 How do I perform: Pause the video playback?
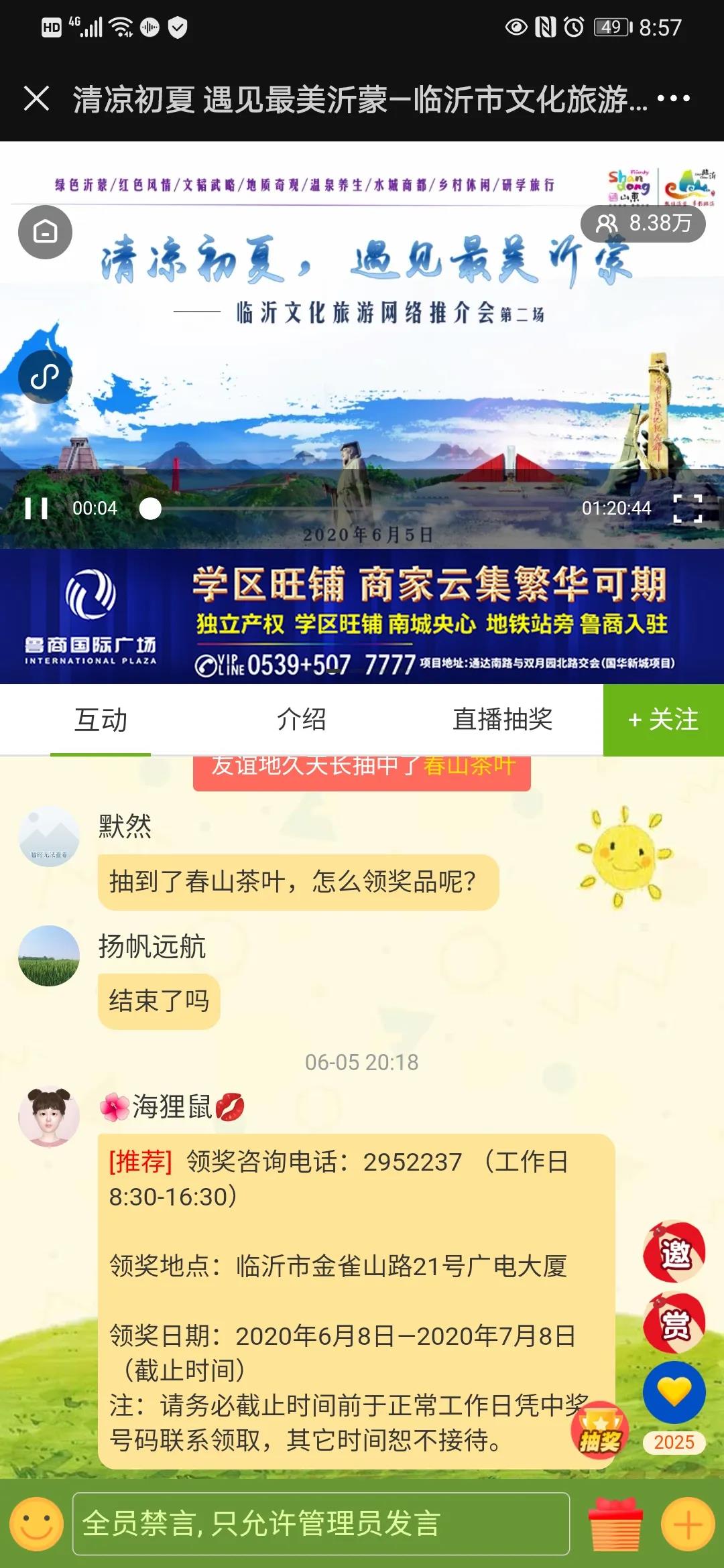(36, 509)
